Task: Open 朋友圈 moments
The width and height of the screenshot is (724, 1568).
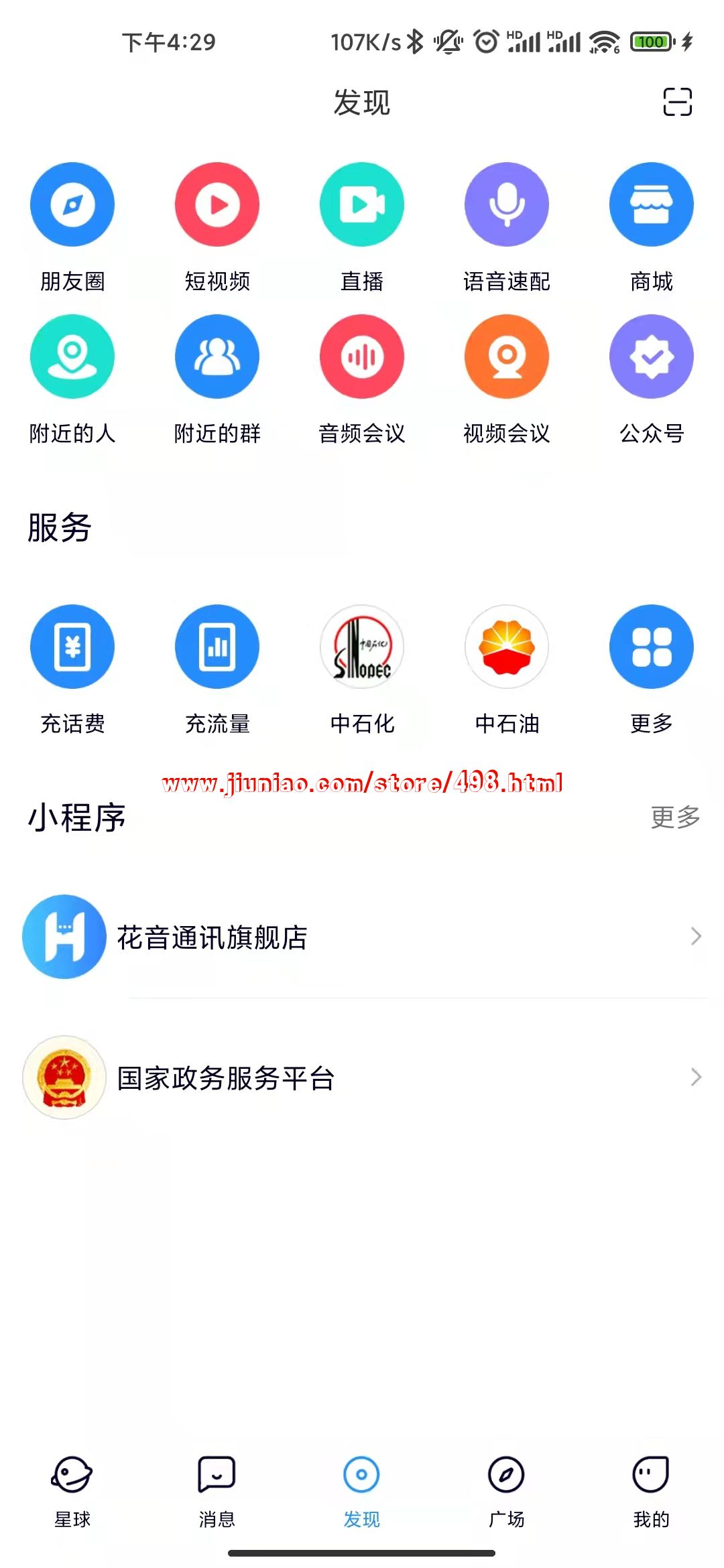Action: point(72,204)
